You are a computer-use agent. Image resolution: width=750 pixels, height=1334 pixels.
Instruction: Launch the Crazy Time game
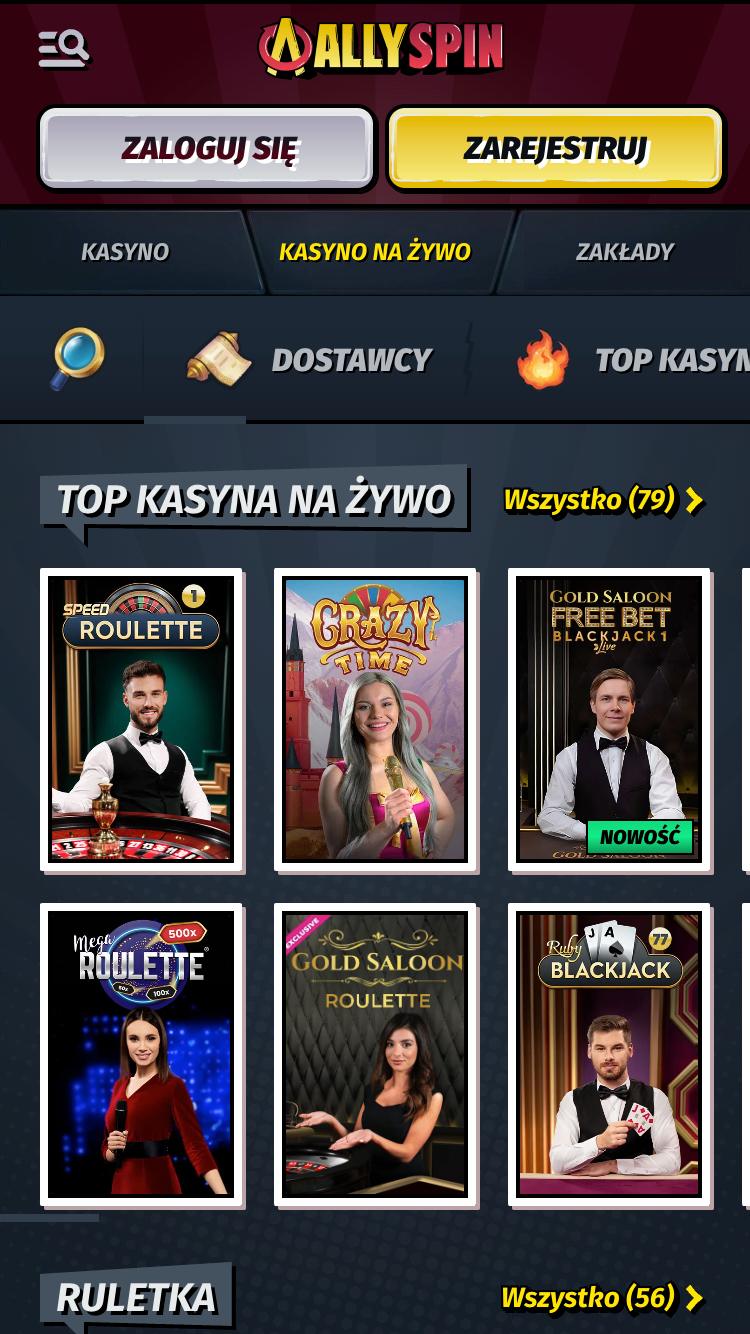(376, 720)
